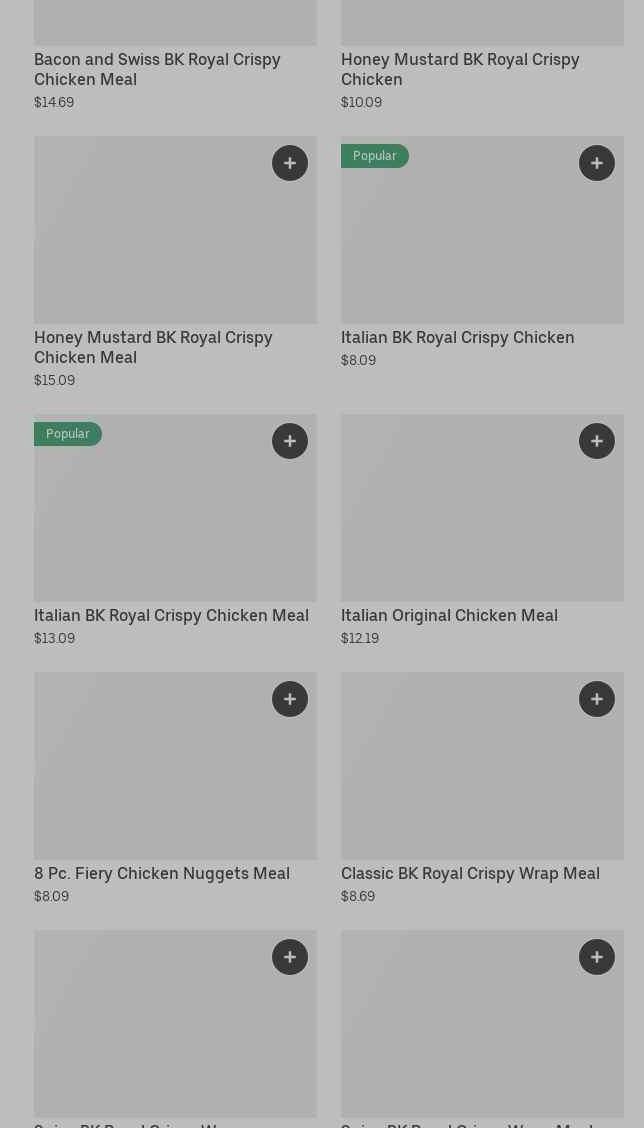Add Italian BK Royal Crispy Chicken to order
The width and height of the screenshot is (644, 1128).
pyautogui.click(x=597, y=163)
